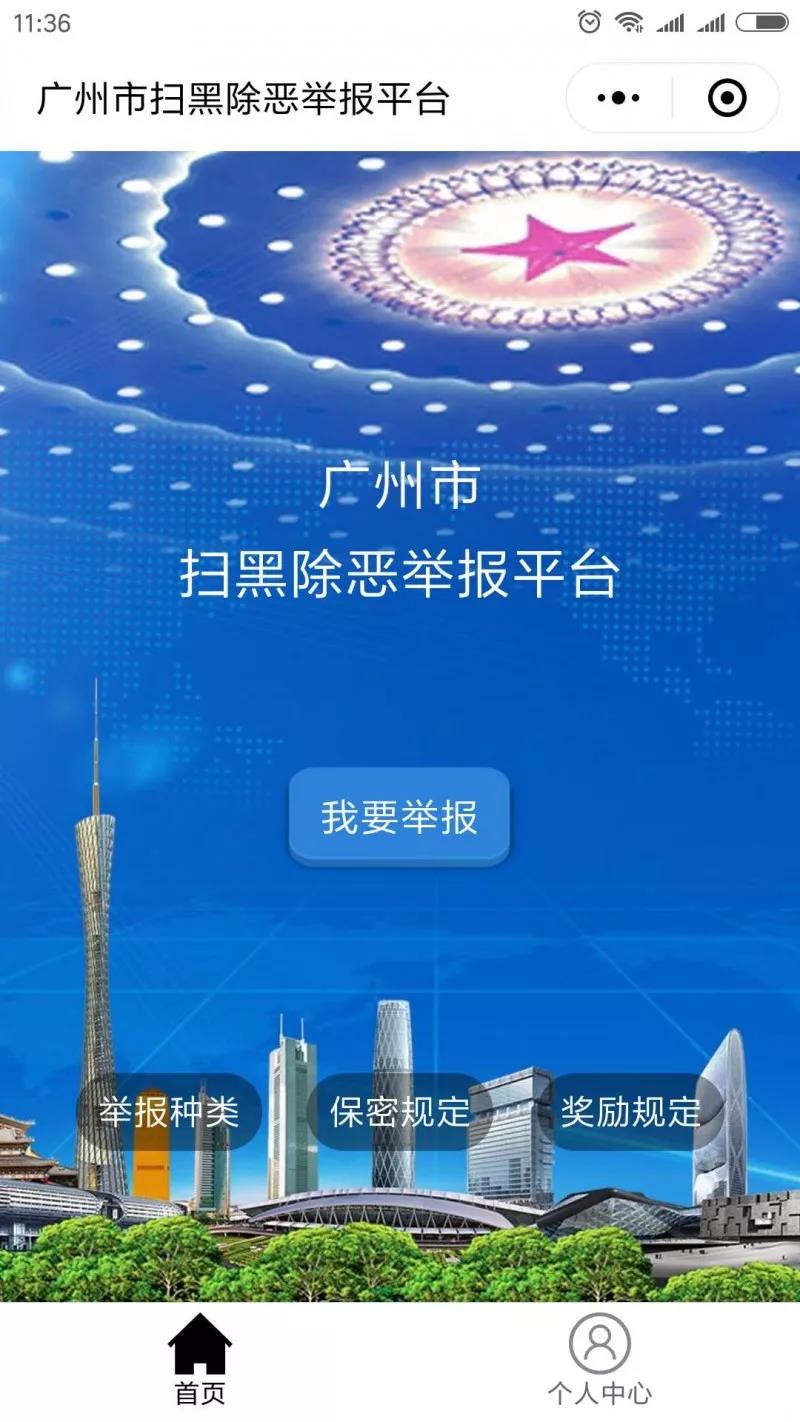
Task: Open 奖励规定 reward rules
Action: click(630, 1112)
